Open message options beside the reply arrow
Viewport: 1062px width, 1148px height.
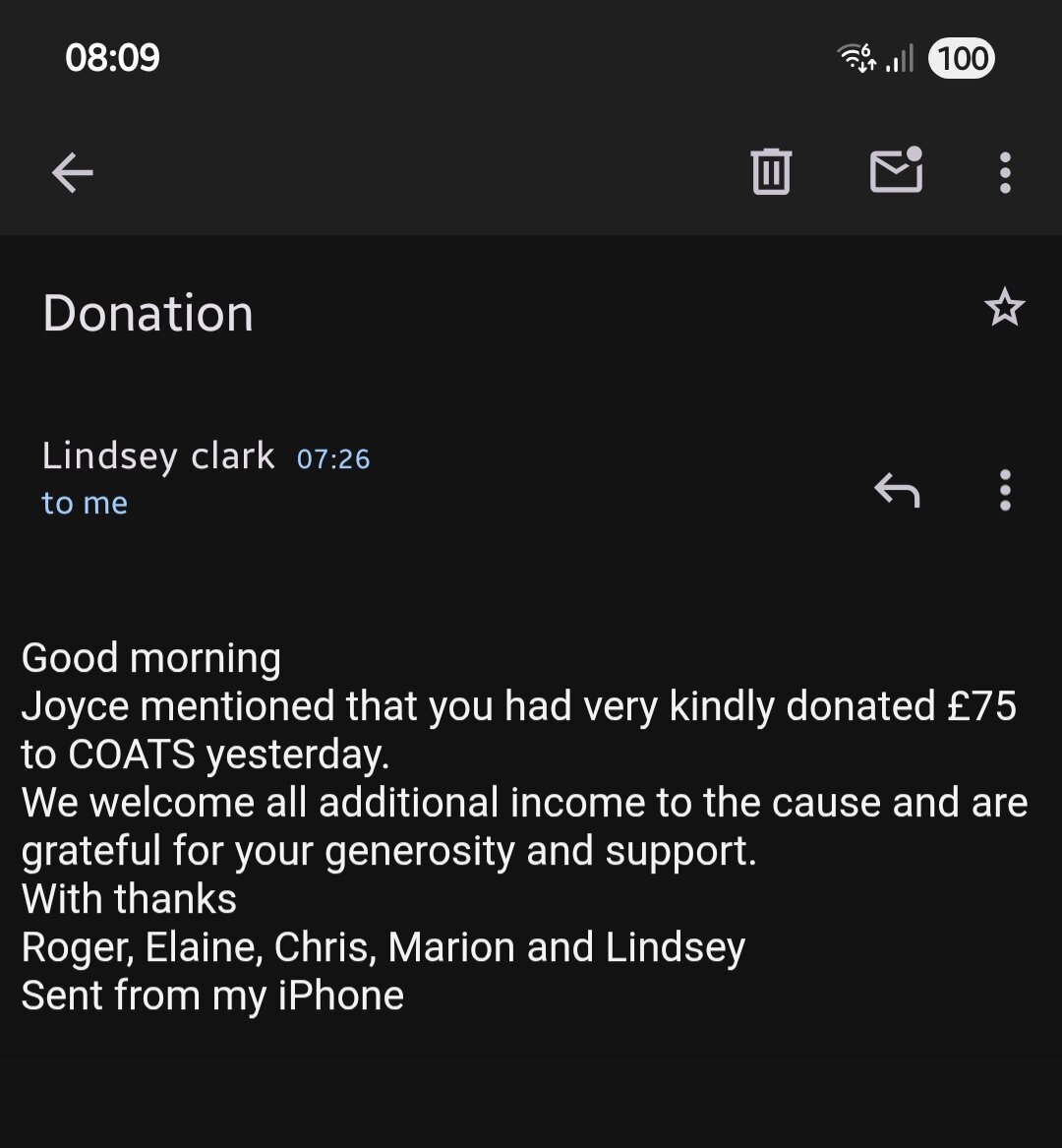[x=1004, y=489]
